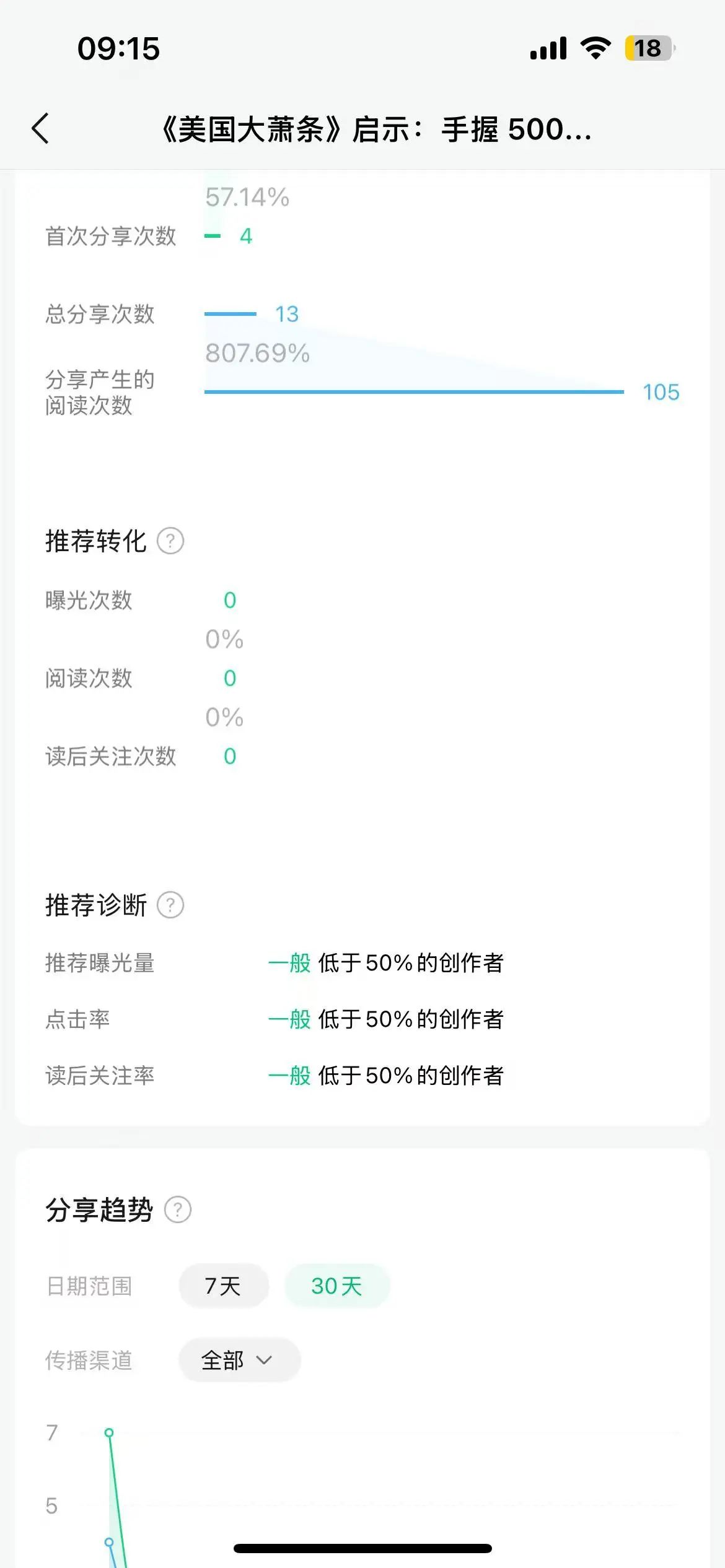Expand the 全部 channel dropdown
Screen dimensions: 725x1568
coord(239,1360)
